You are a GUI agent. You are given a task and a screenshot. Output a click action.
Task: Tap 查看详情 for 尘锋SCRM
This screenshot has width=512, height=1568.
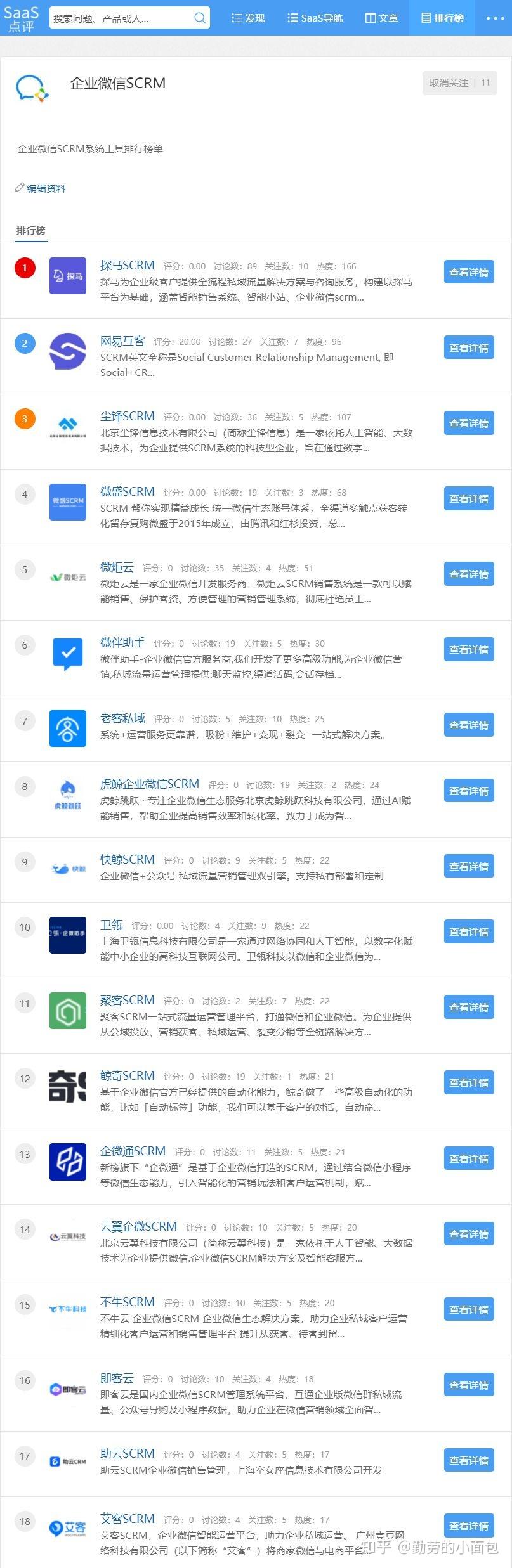pyautogui.click(x=469, y=424)
